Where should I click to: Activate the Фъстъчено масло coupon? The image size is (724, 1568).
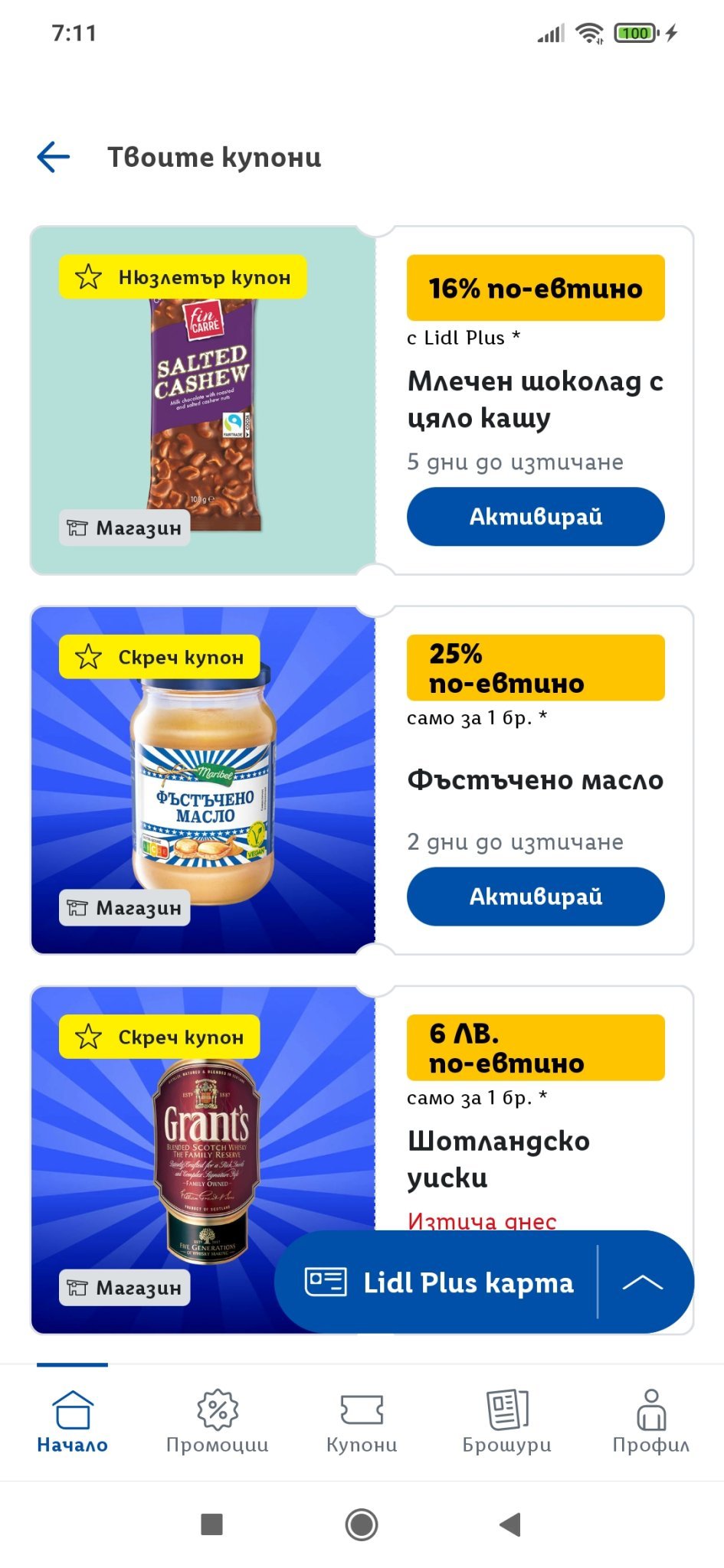[535, 897]
